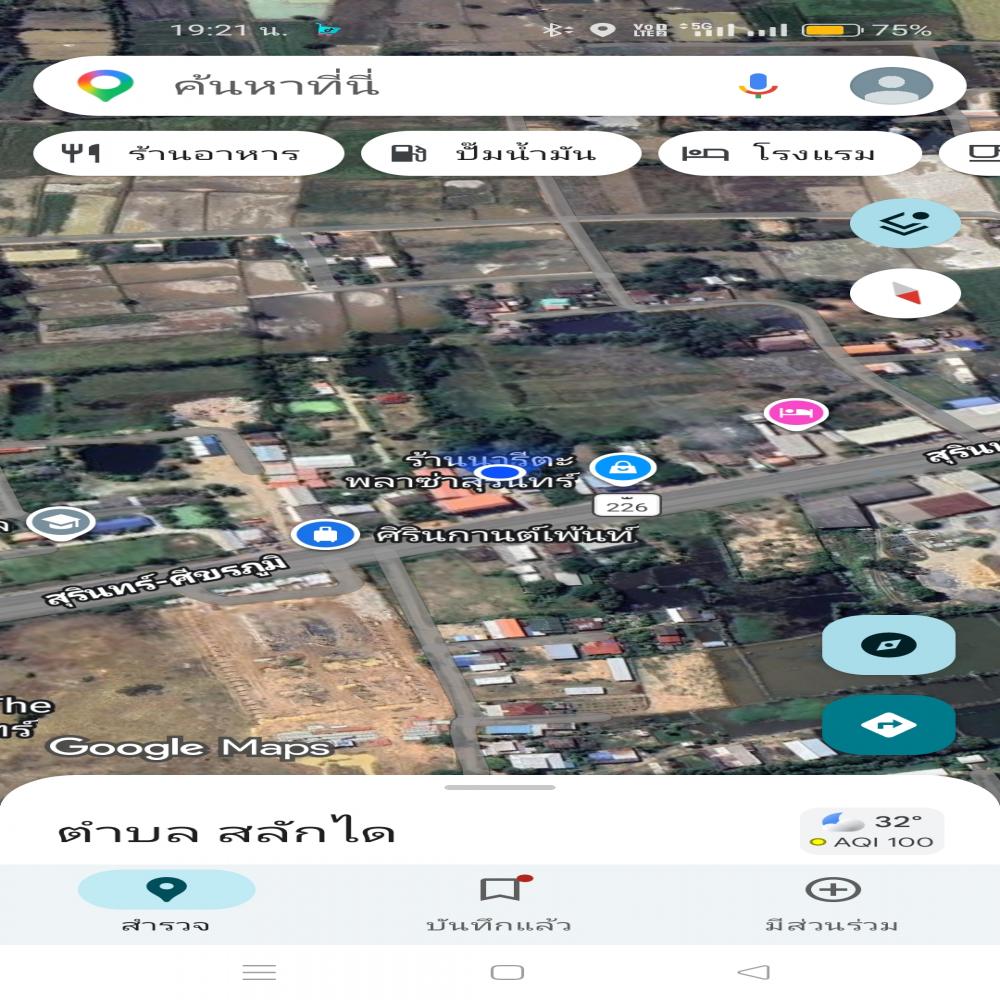Switch to the บันทึกแล้ว tab
The height and width of the screenshot is (1000, 1000).
click(500, 902)
